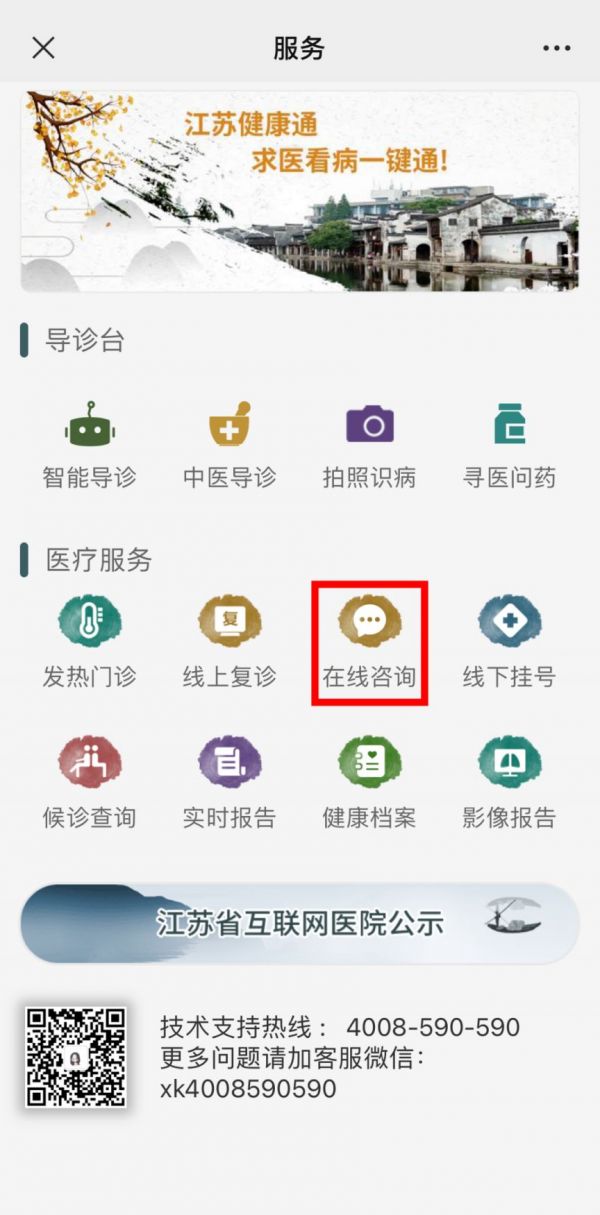600x1215 pixels.
Task: Open 健康档案 records
Action: [x=369, y=783]
